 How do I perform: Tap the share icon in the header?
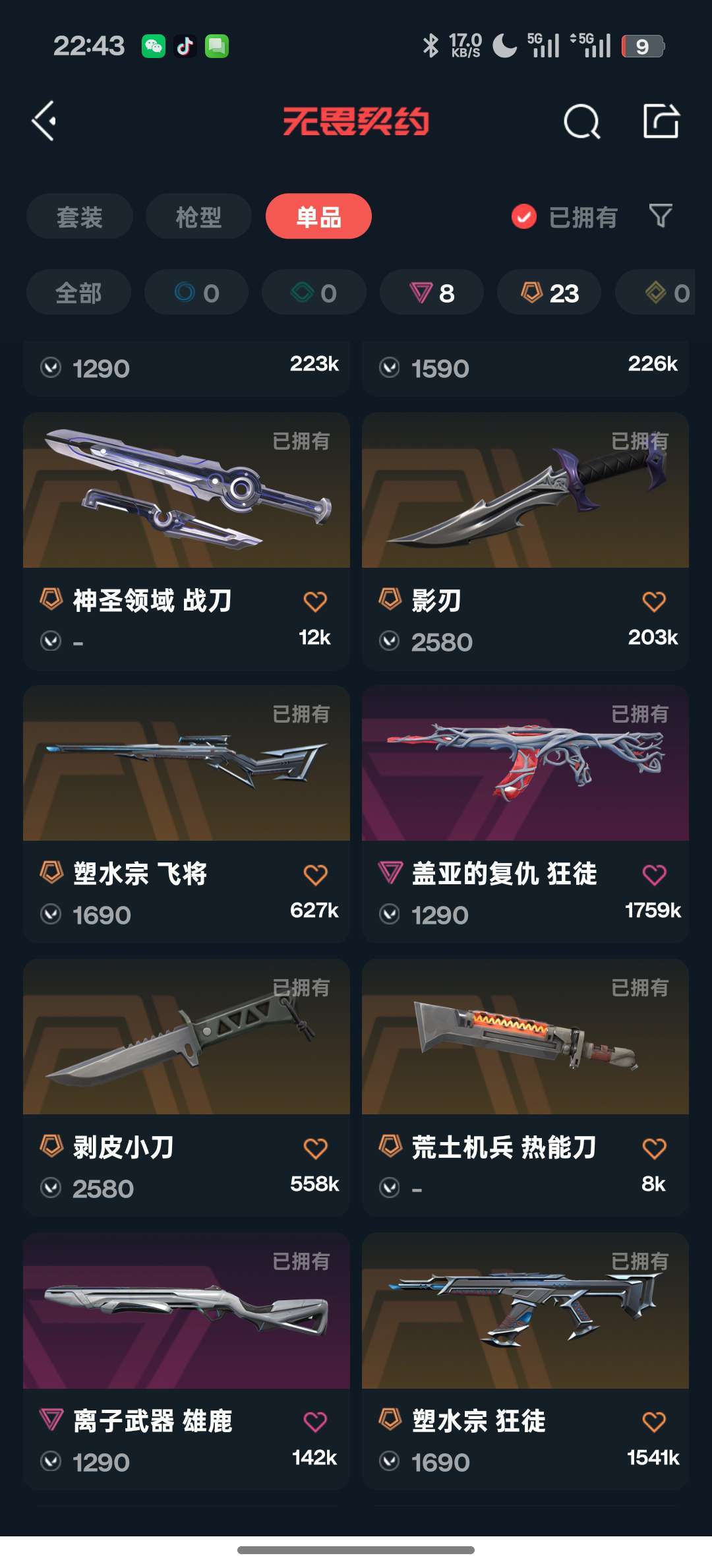[661, 121]
